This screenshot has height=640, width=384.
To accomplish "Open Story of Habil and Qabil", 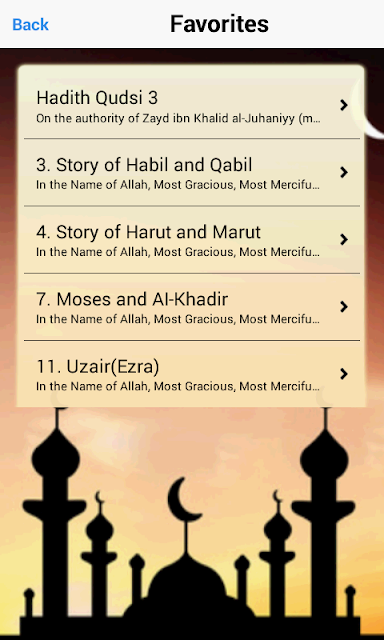I will pos(192,172).
